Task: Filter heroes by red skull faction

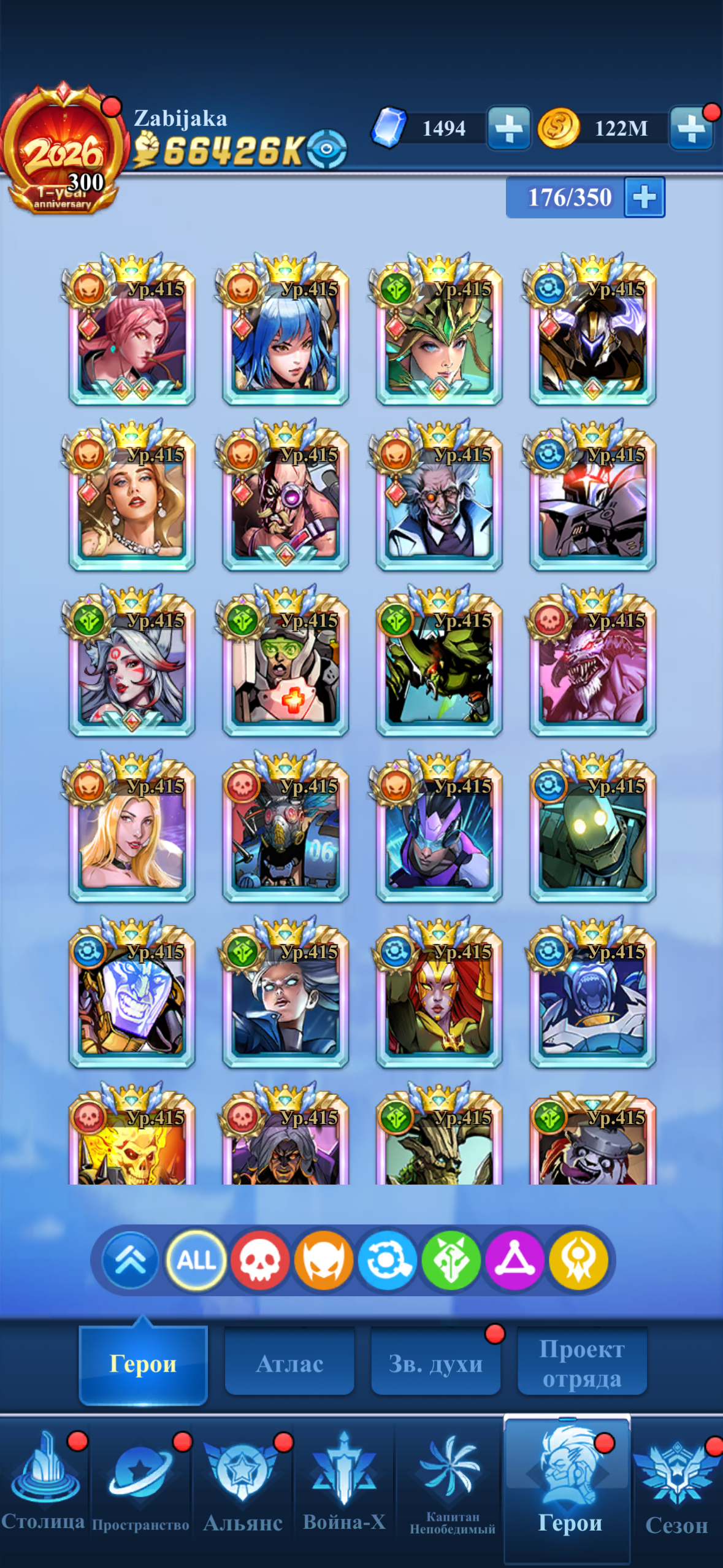Action: click(260, 1261)
